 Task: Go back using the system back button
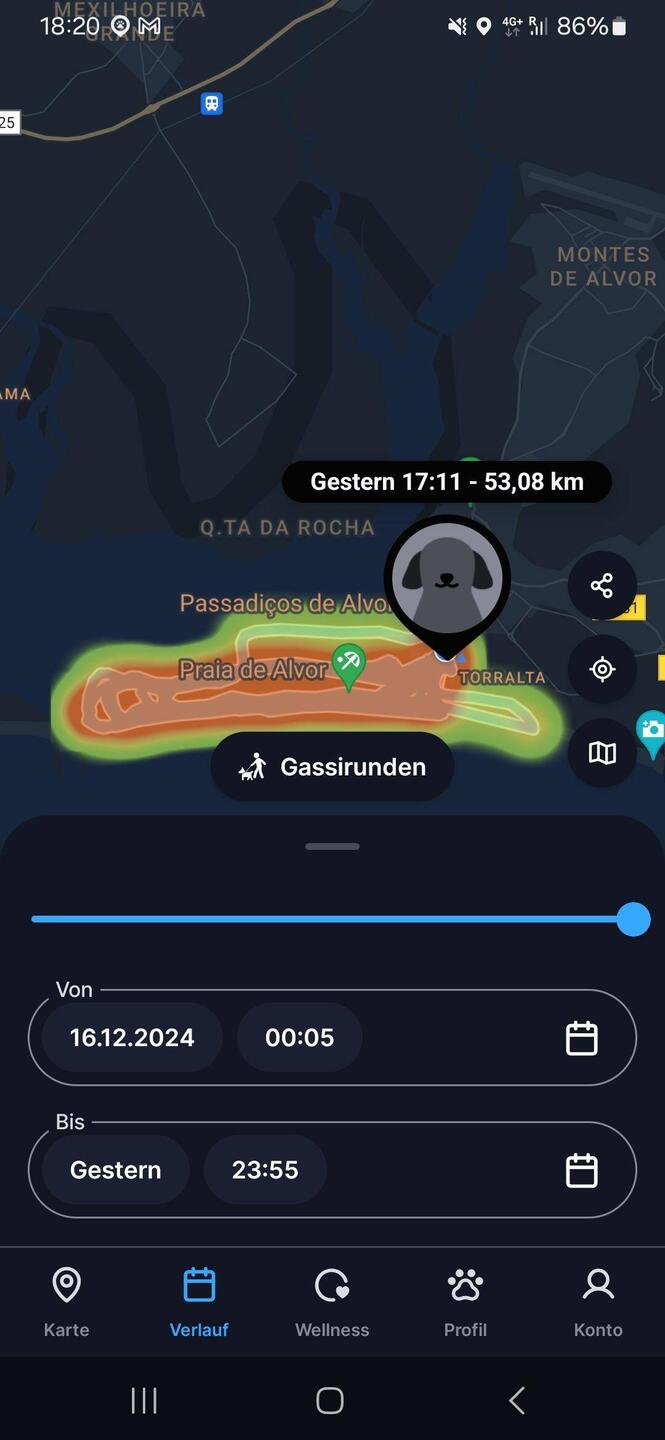coord(516,1400)
